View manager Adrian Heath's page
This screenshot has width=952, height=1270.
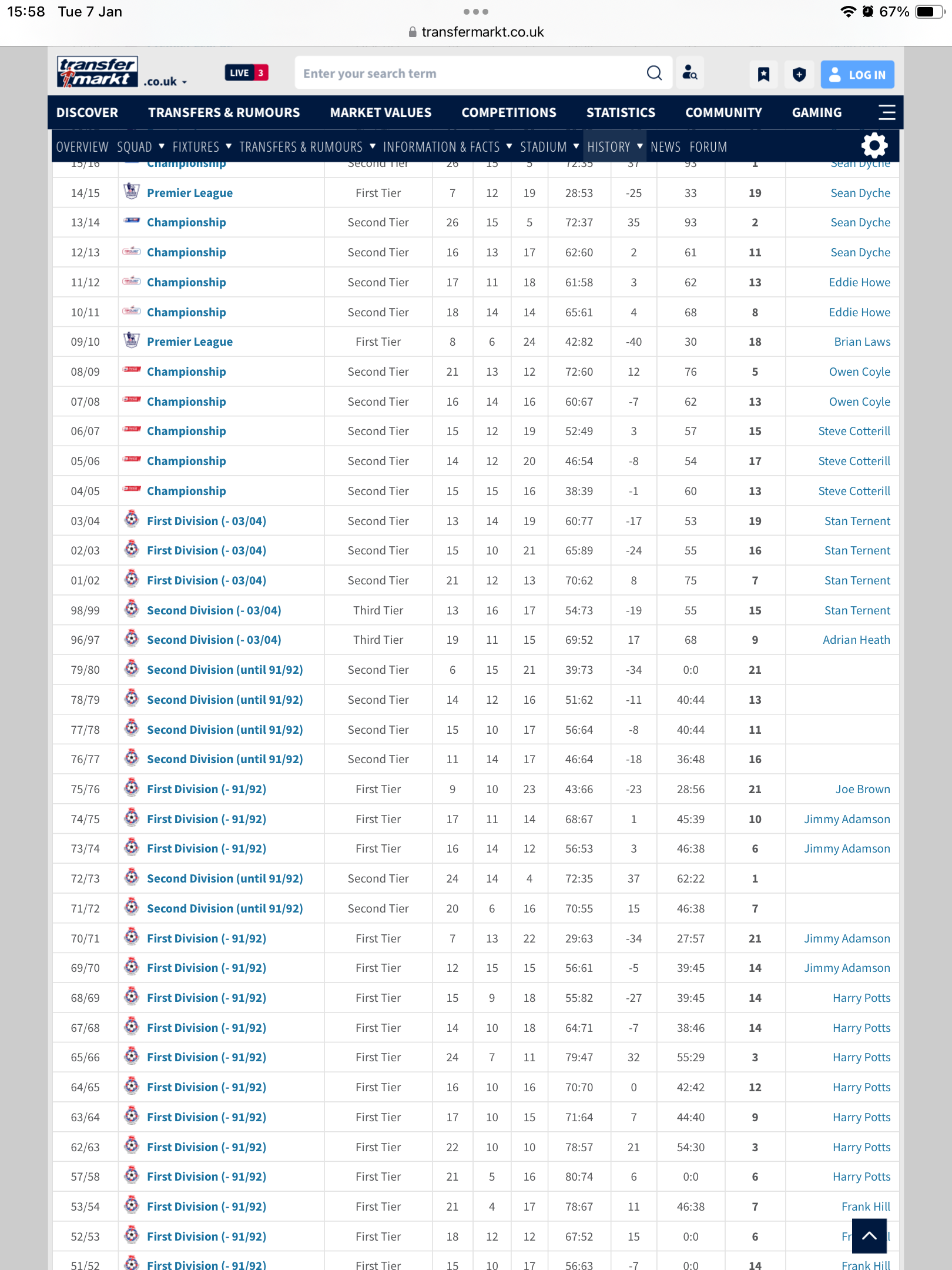coord(856,640)
